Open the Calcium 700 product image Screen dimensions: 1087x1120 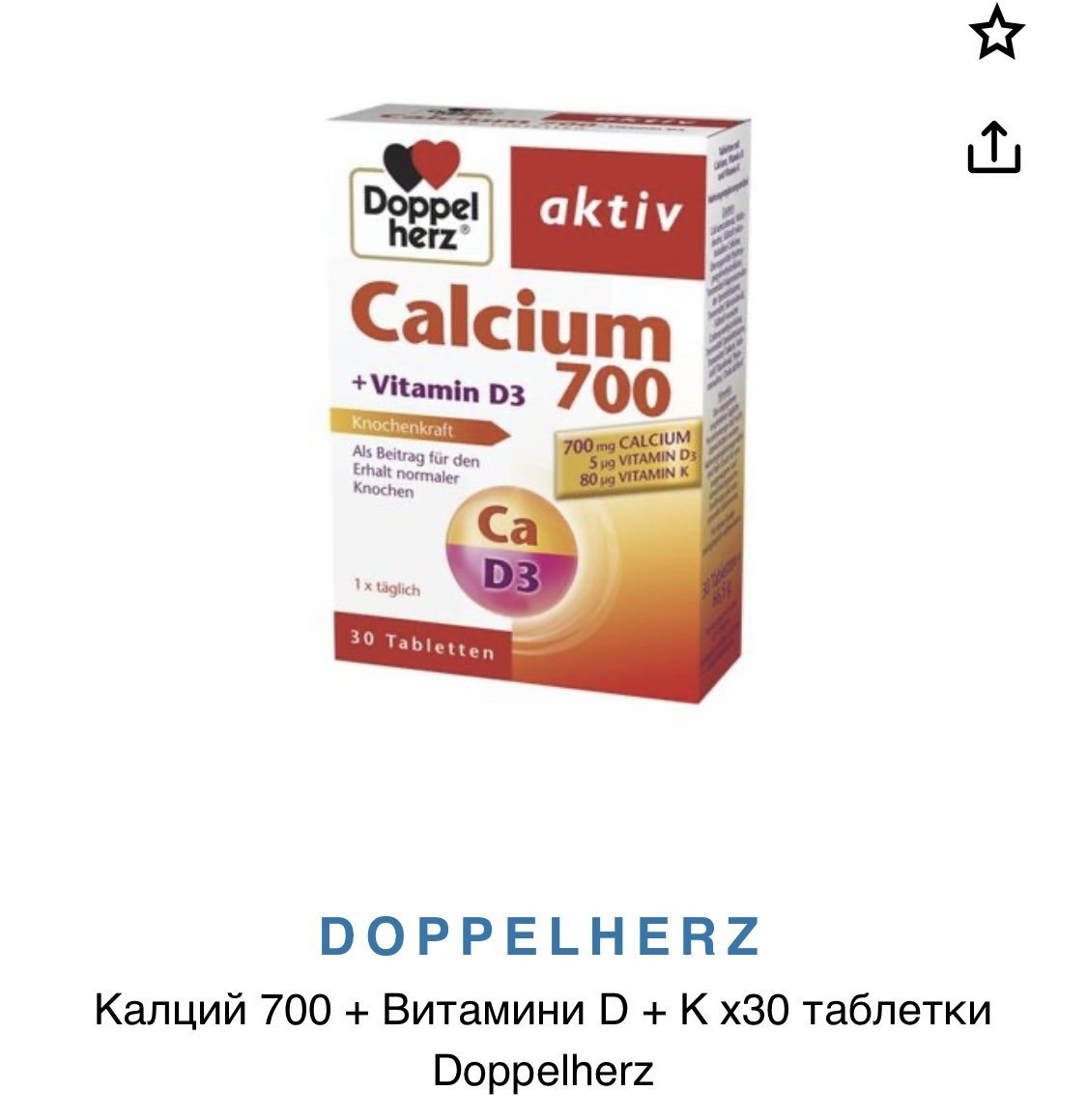point(539,404)
